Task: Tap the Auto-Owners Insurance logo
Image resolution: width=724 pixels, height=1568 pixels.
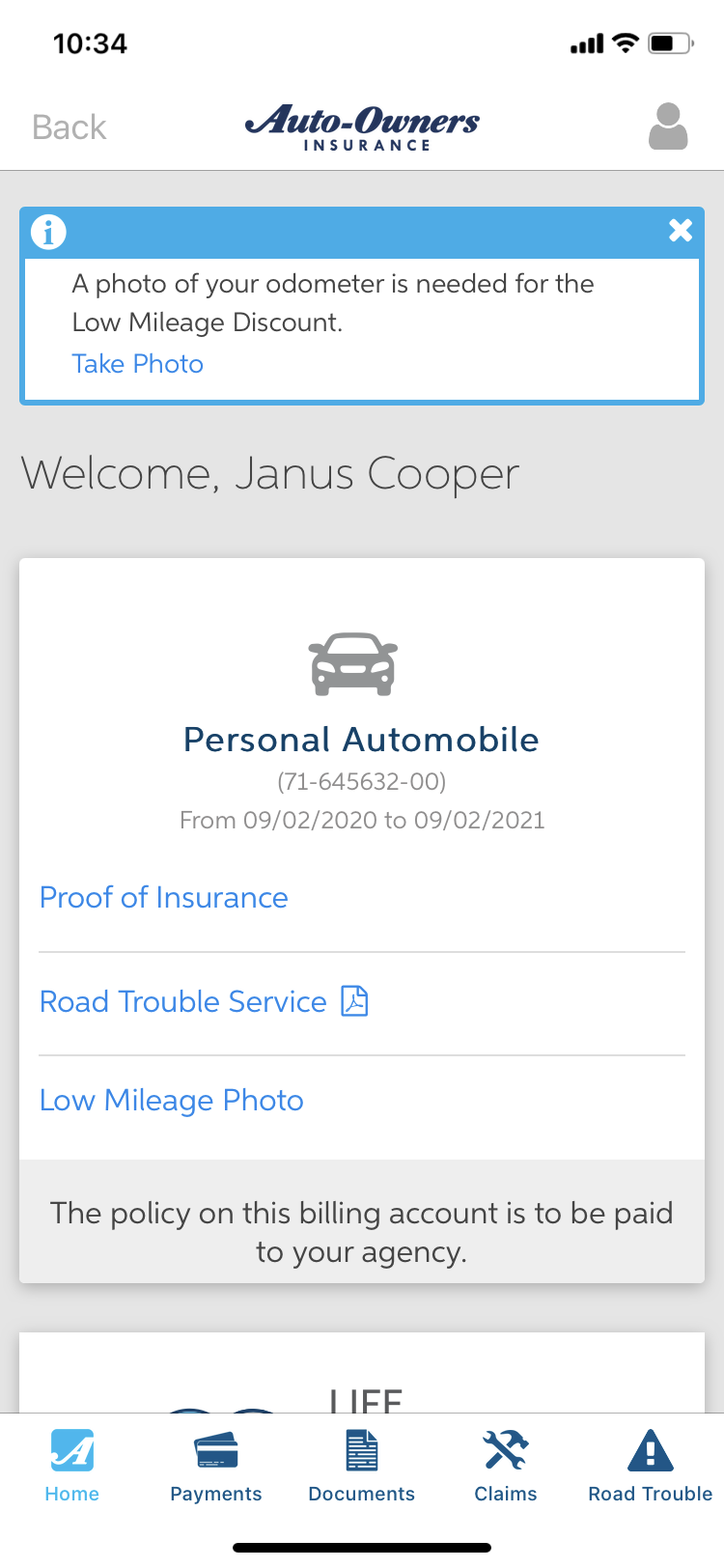Action: [x=362, y=126]
